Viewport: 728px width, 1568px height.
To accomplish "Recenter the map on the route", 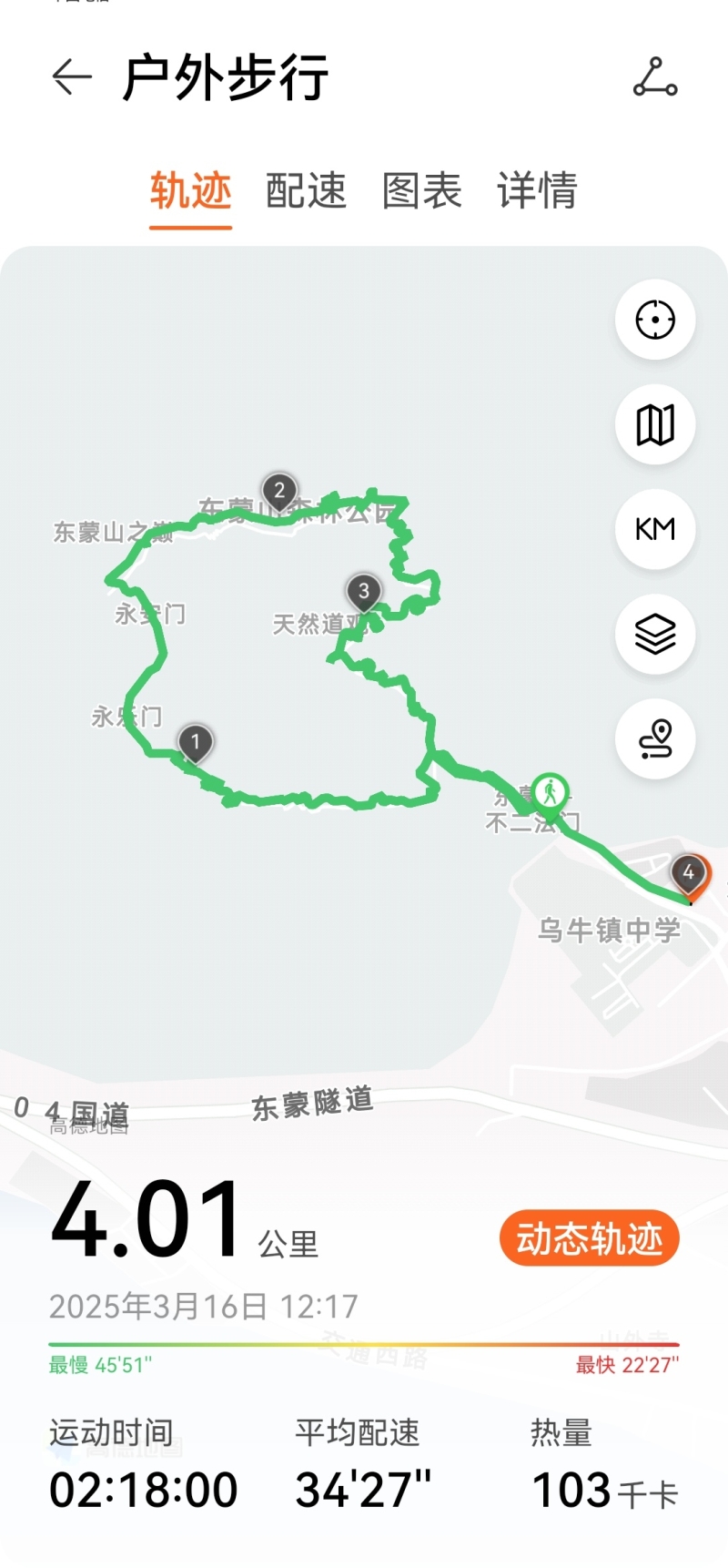I will 655,320.
